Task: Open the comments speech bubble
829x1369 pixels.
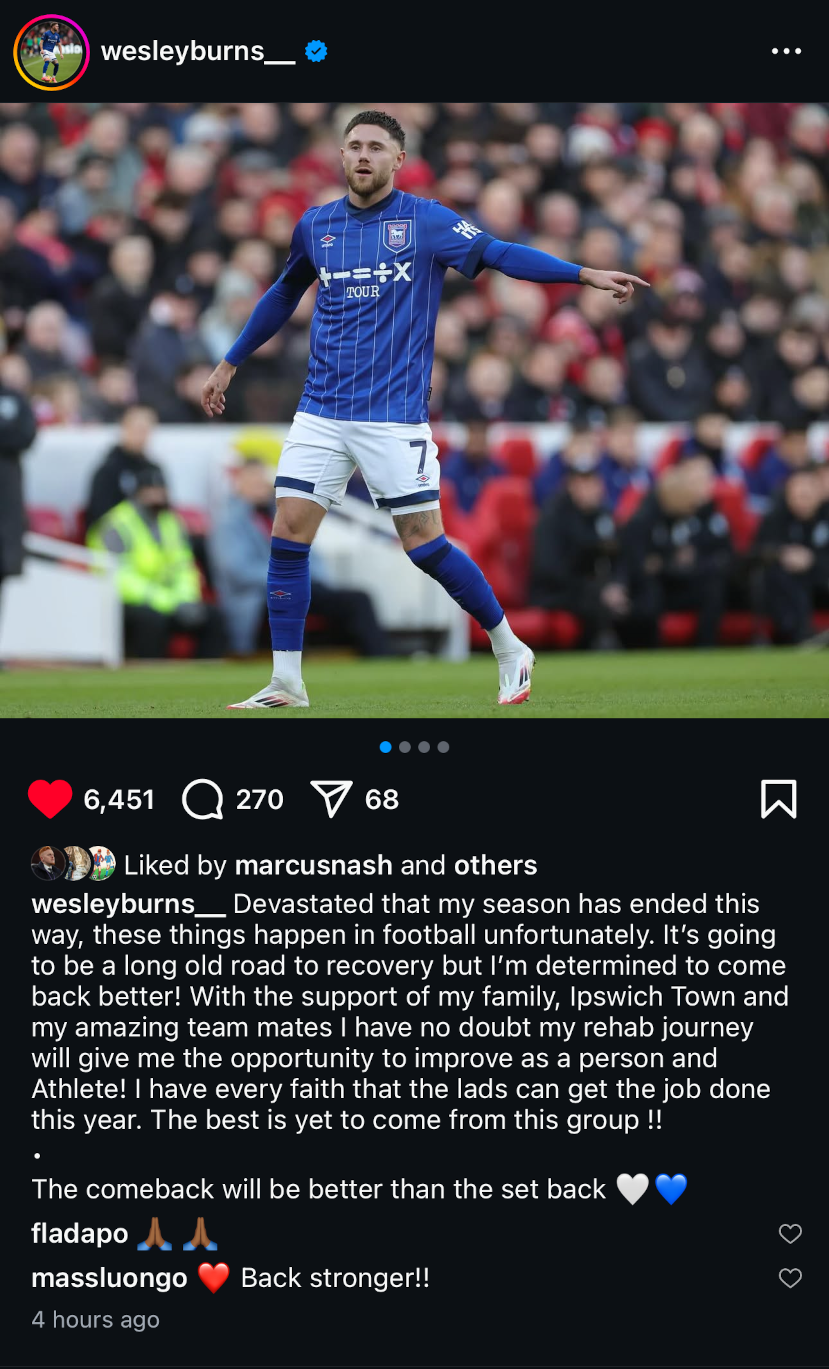Action: [203, 799]
